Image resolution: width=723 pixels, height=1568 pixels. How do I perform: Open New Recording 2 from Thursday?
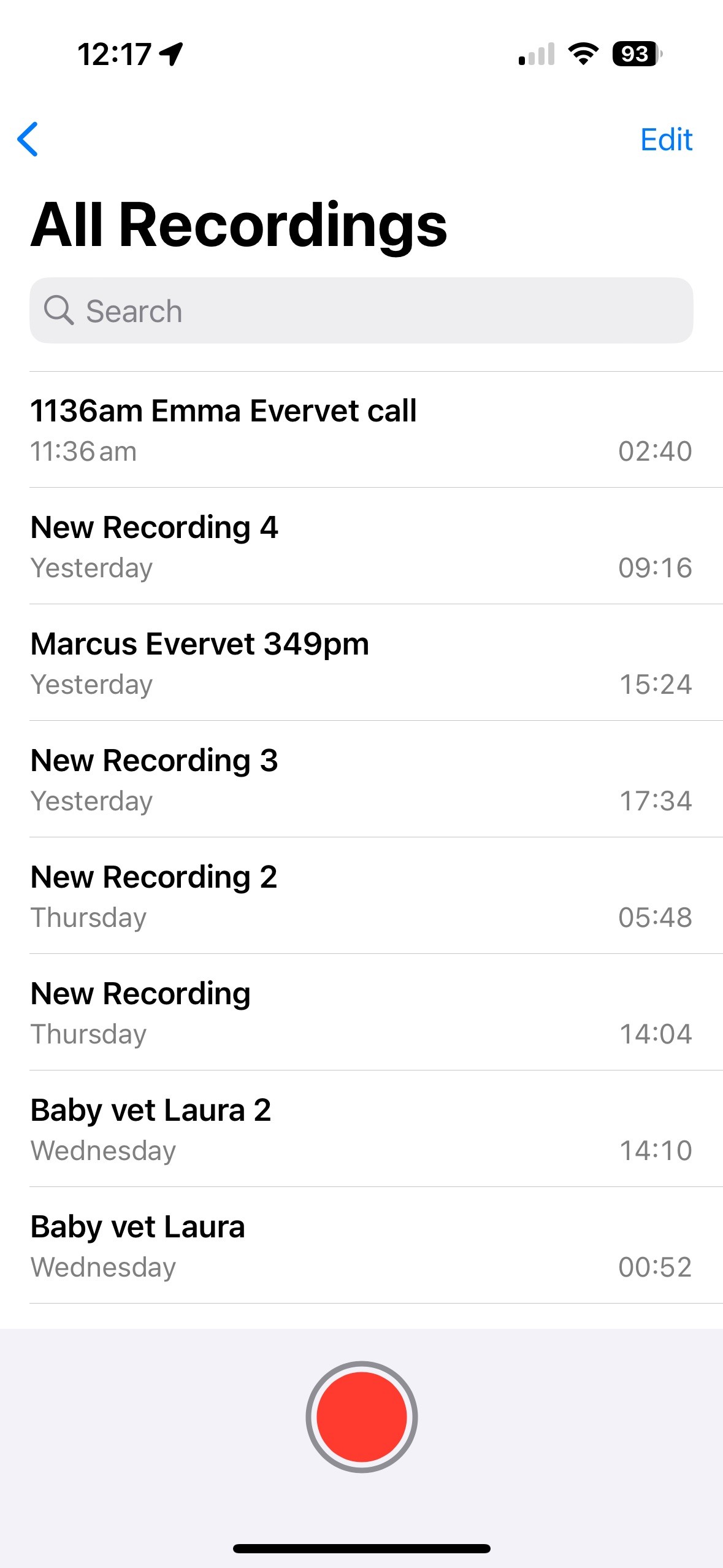[x=361, y=896]
